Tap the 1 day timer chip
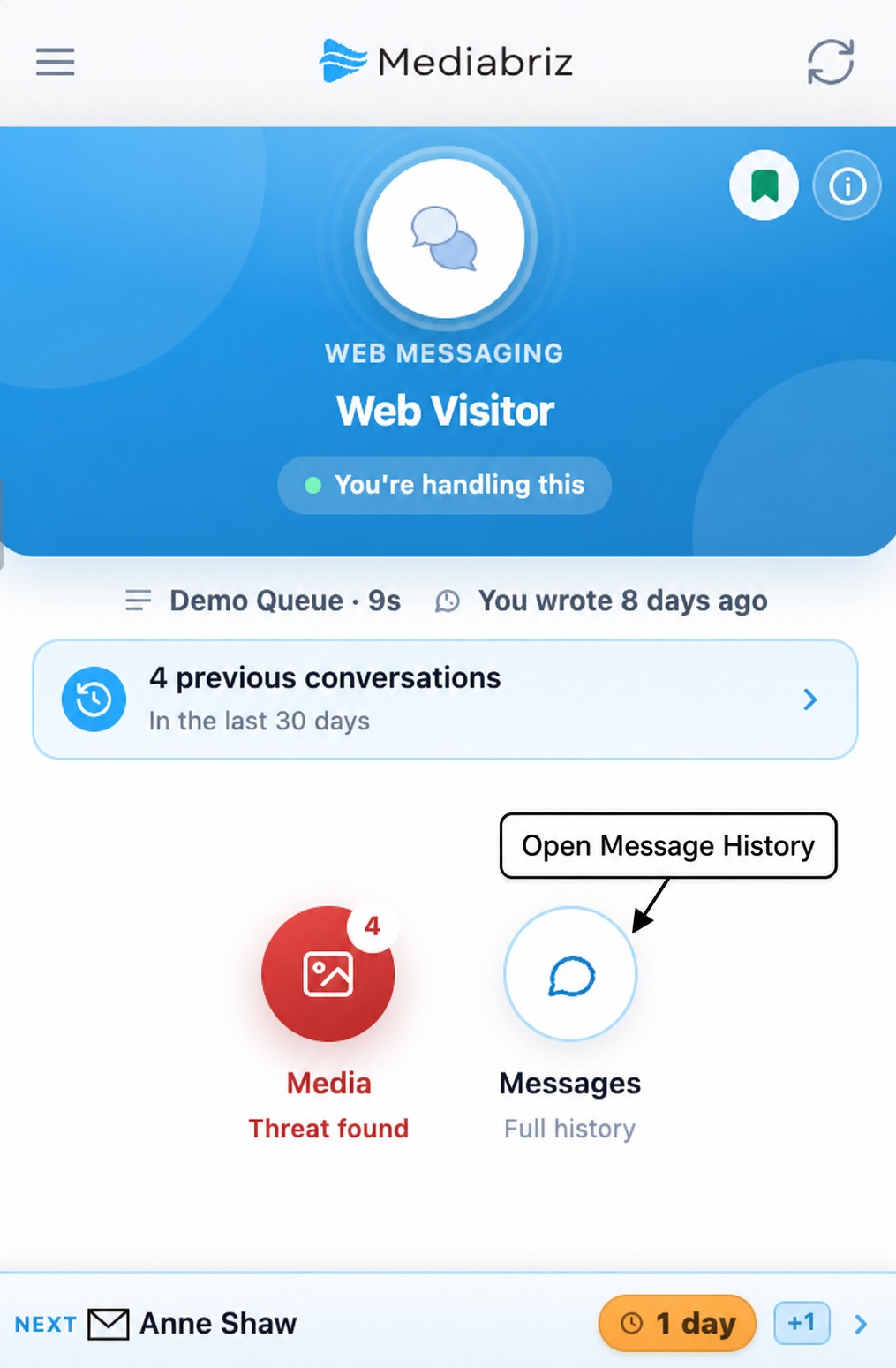The height and width of the screenshot is (1368, 896). tap(677, 1323)
